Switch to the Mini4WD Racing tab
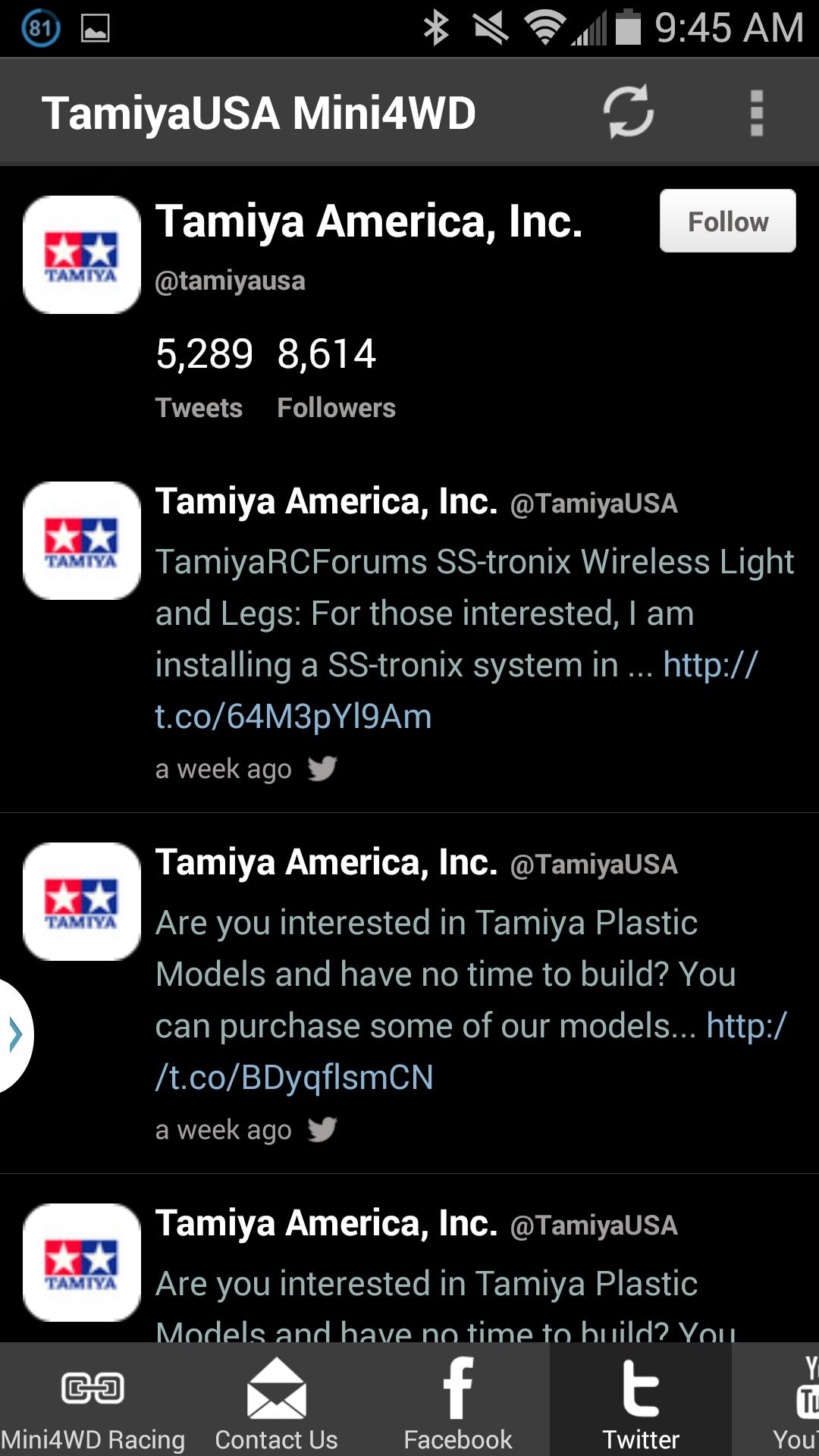819x1456 pixels. (93, 1403)
